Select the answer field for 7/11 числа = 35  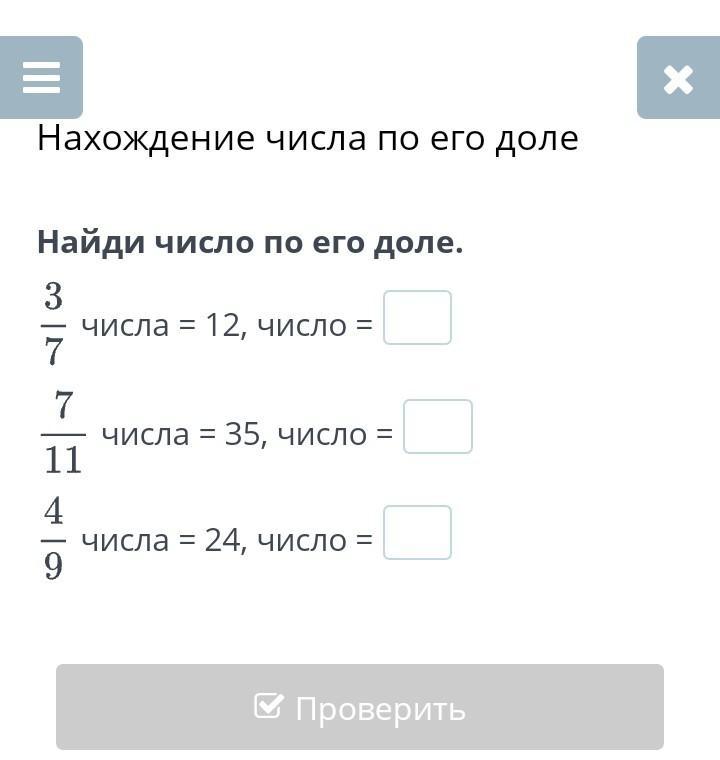(438, 427)
